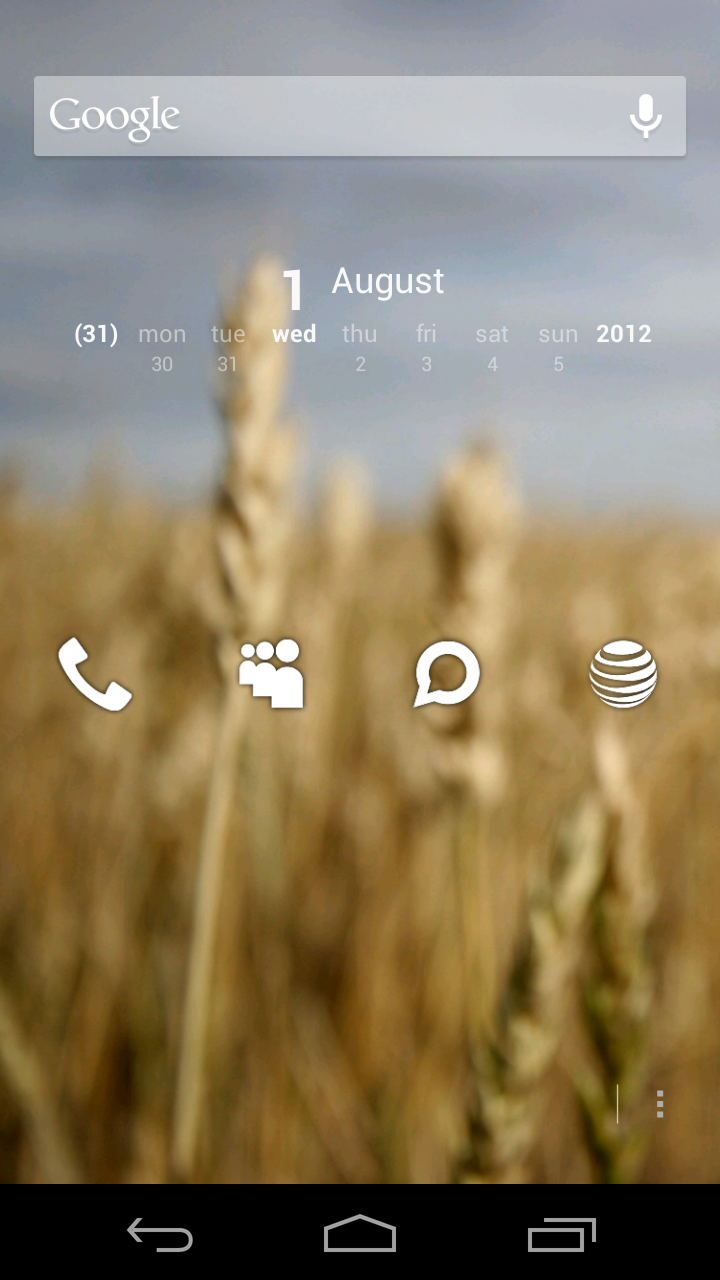Launch the Myspace people app
720x1280 pixels.
click(x=271, y=675)
